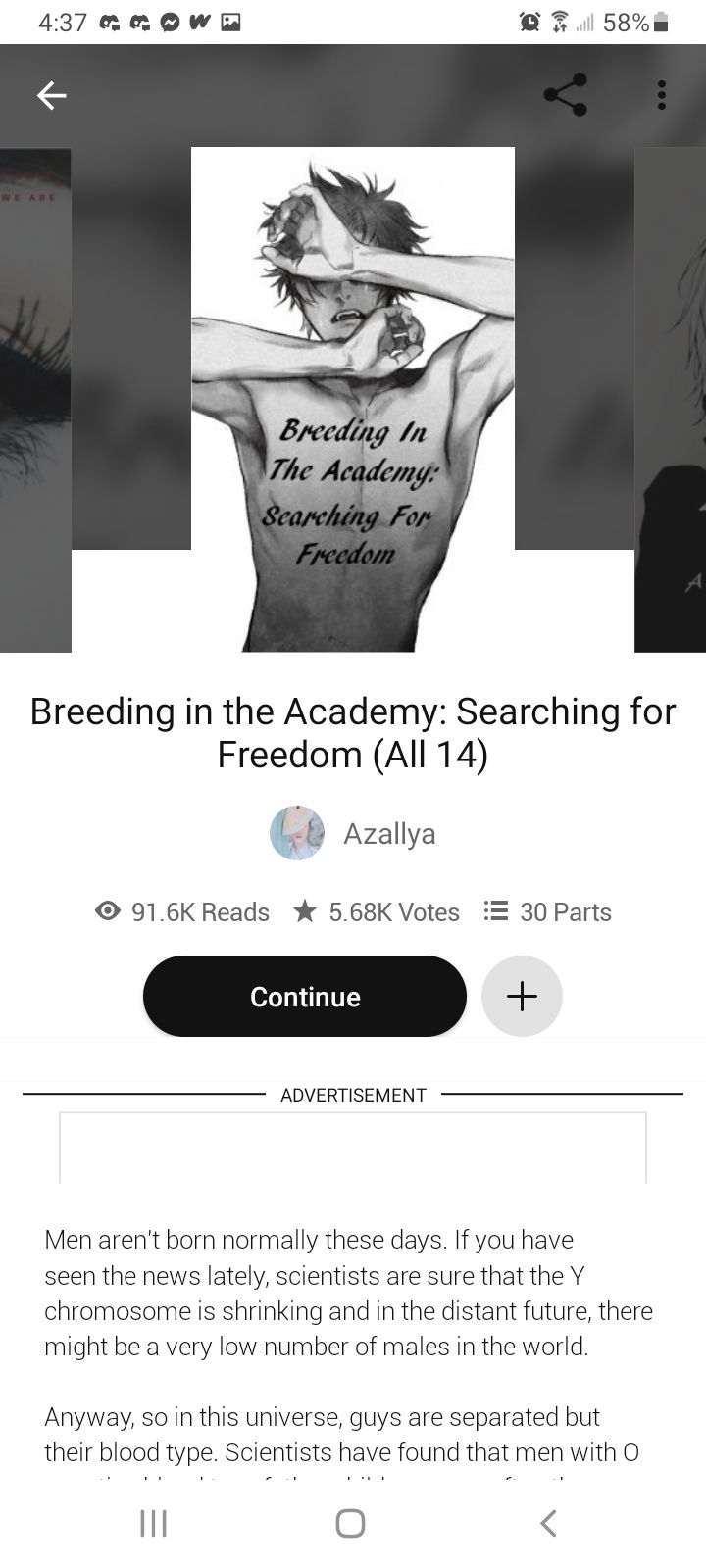Continue reading the story
The width and height of the screenshot is (706, 1568).
(x=304, y=996)
